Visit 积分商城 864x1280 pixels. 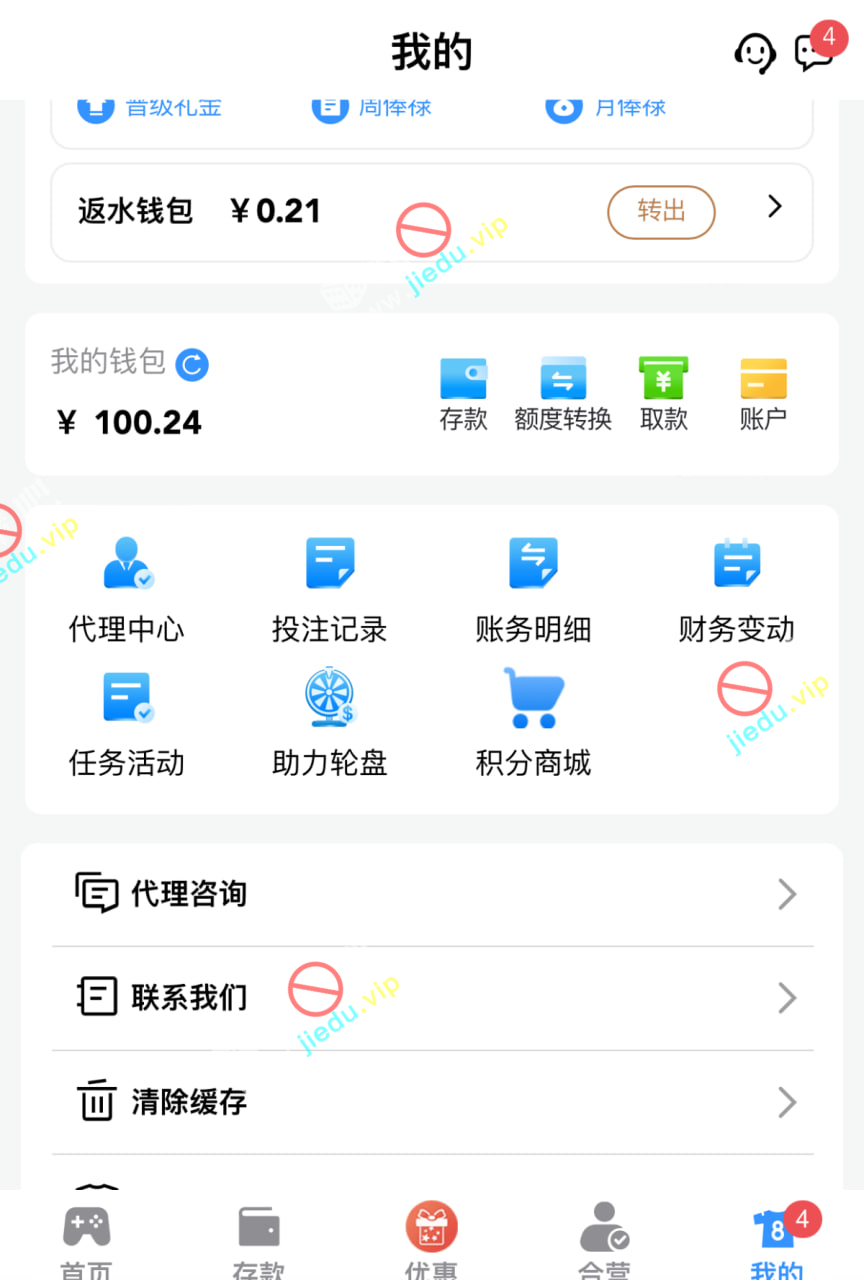click(x=533, y=723)
